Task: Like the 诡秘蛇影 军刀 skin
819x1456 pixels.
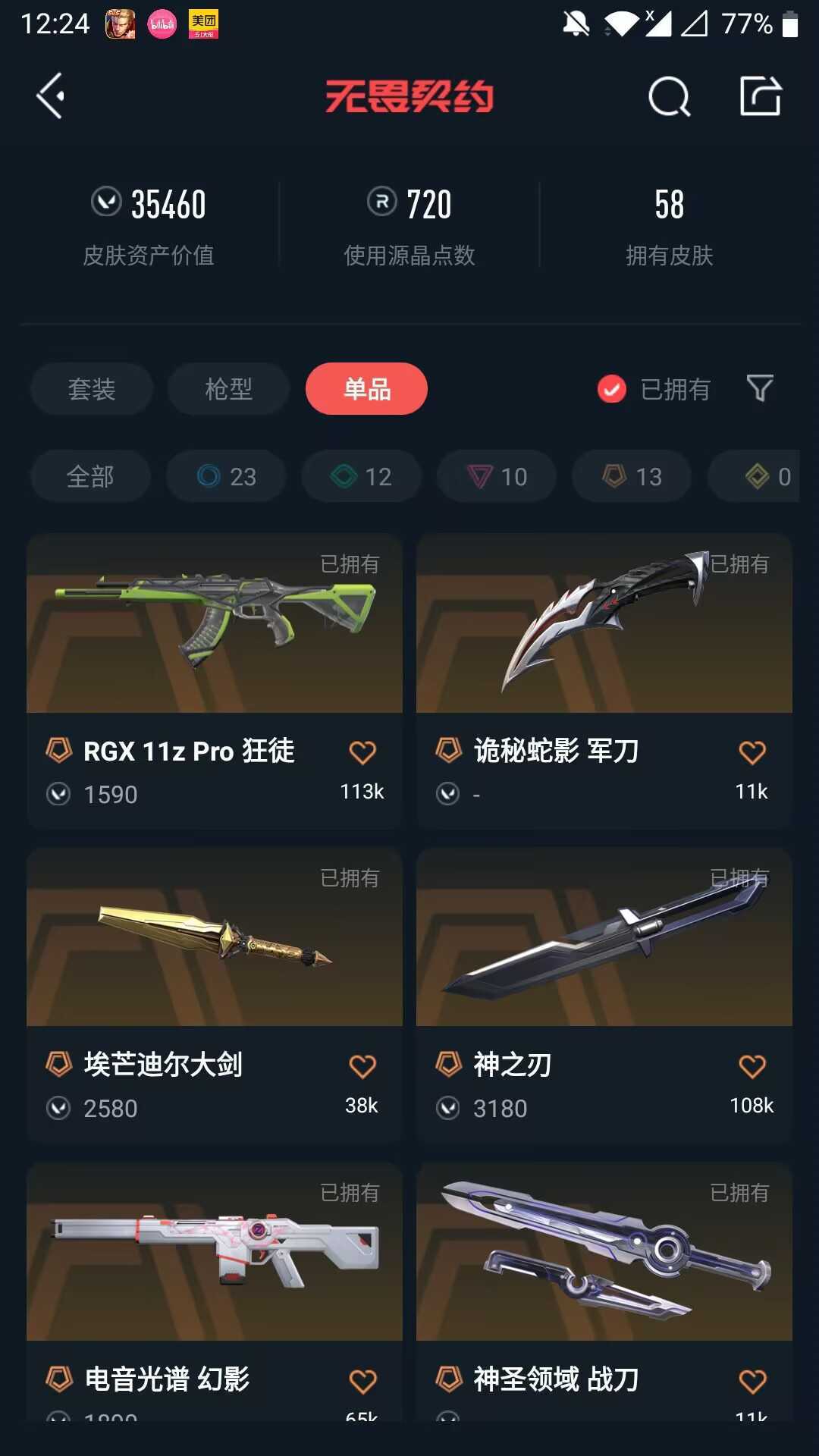Action: 752,752
